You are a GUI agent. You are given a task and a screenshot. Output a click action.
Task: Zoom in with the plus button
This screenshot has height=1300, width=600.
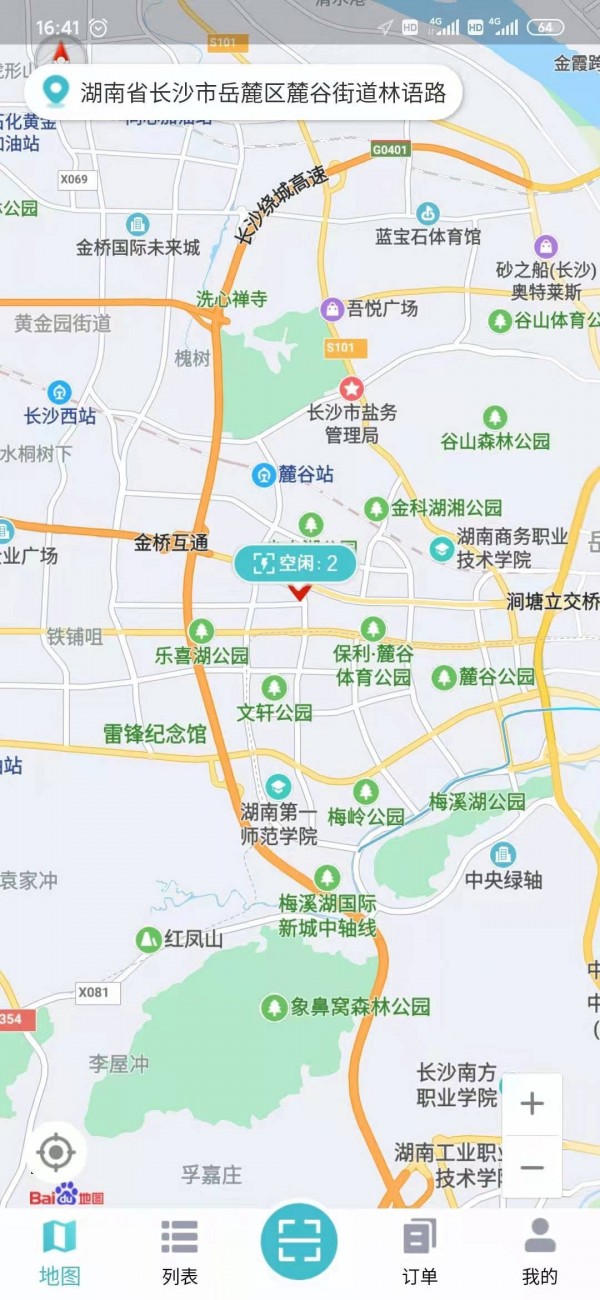(532, 1104)
